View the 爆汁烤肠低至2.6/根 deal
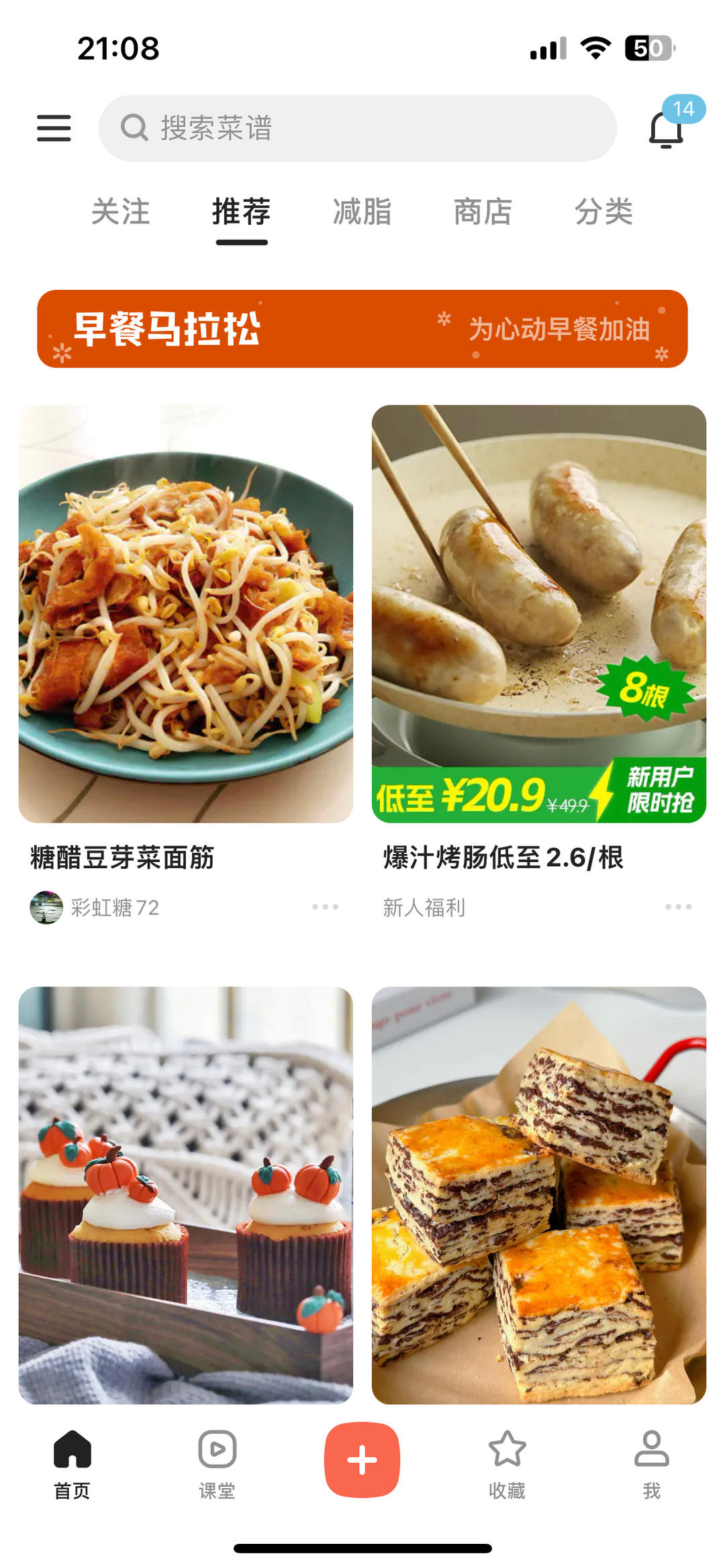 coord(539,614)
